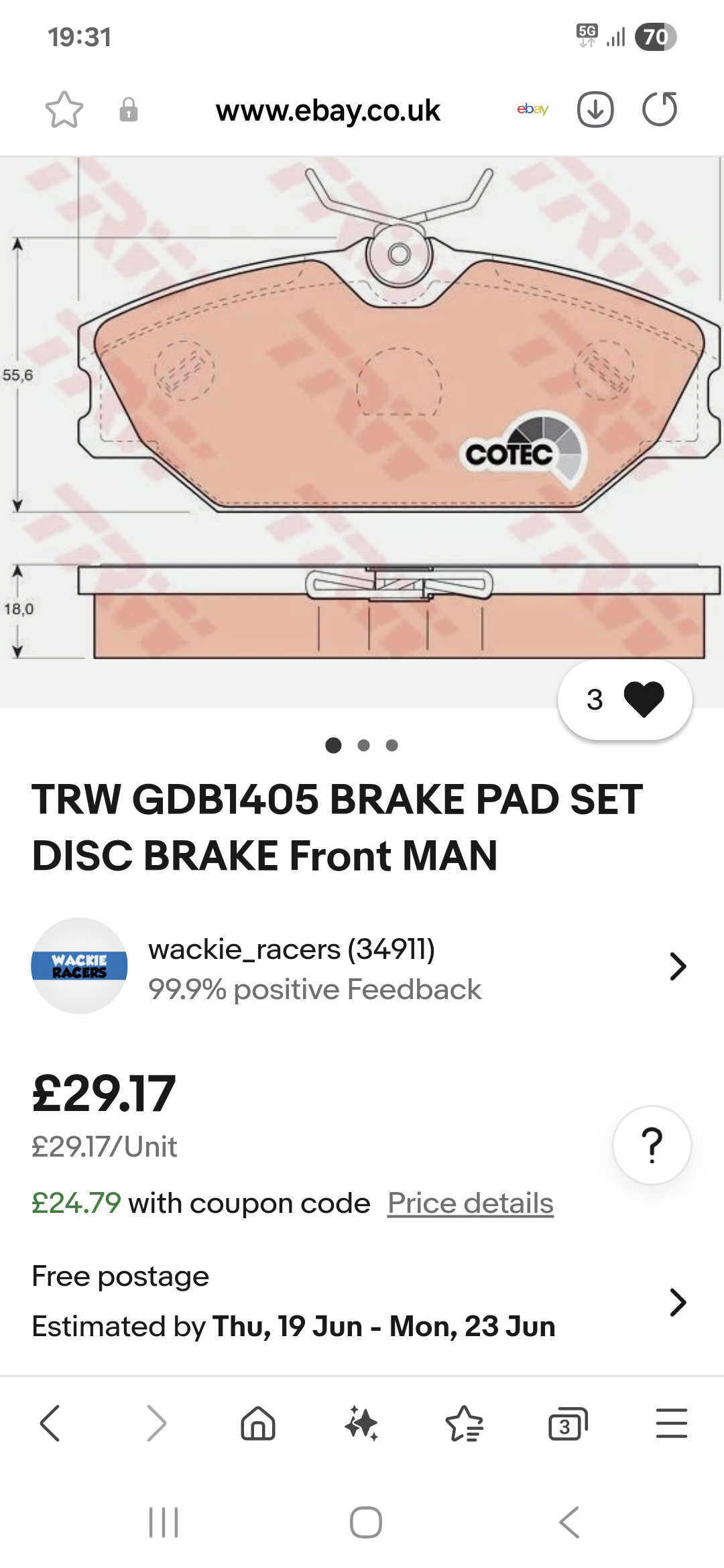Viewport: 724px width, 1568px height.
Task: Go to the phone home screen
Action: 366,1522
